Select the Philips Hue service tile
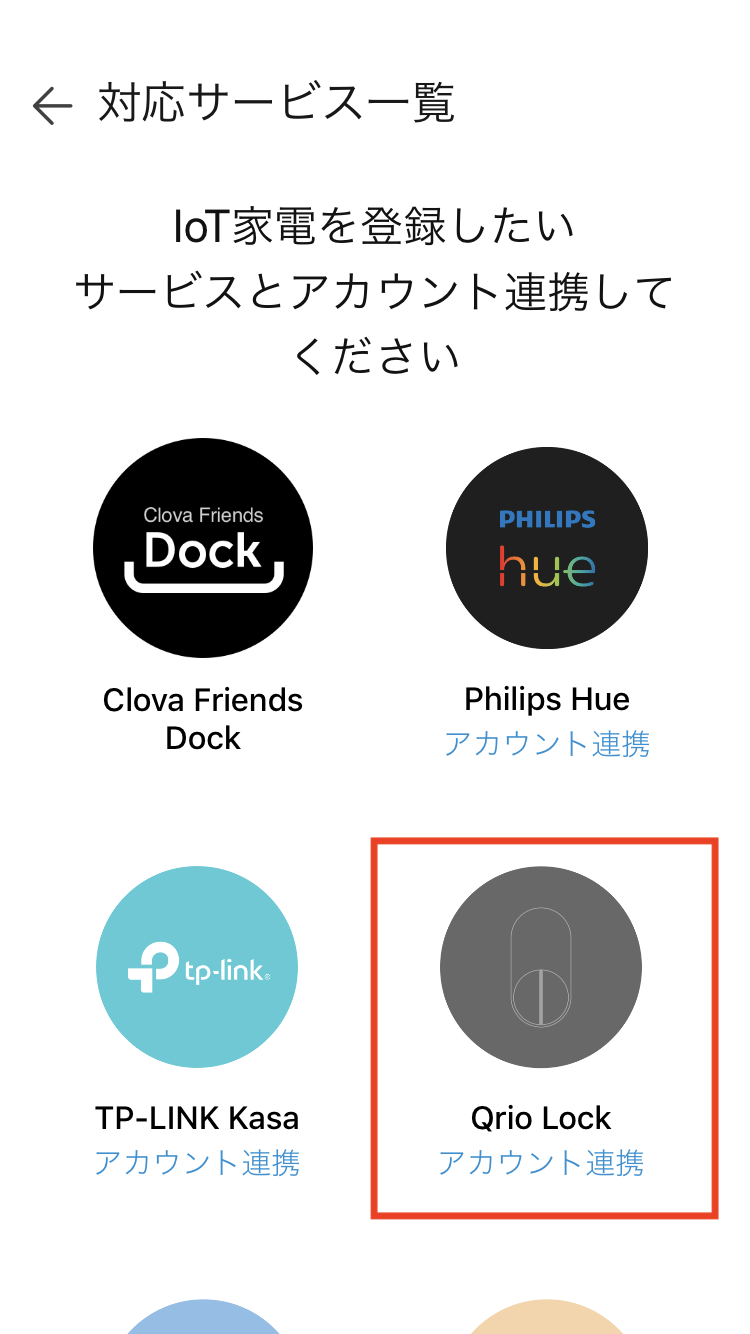This screenshot has height=1334, width=750. tap(547, 548)
